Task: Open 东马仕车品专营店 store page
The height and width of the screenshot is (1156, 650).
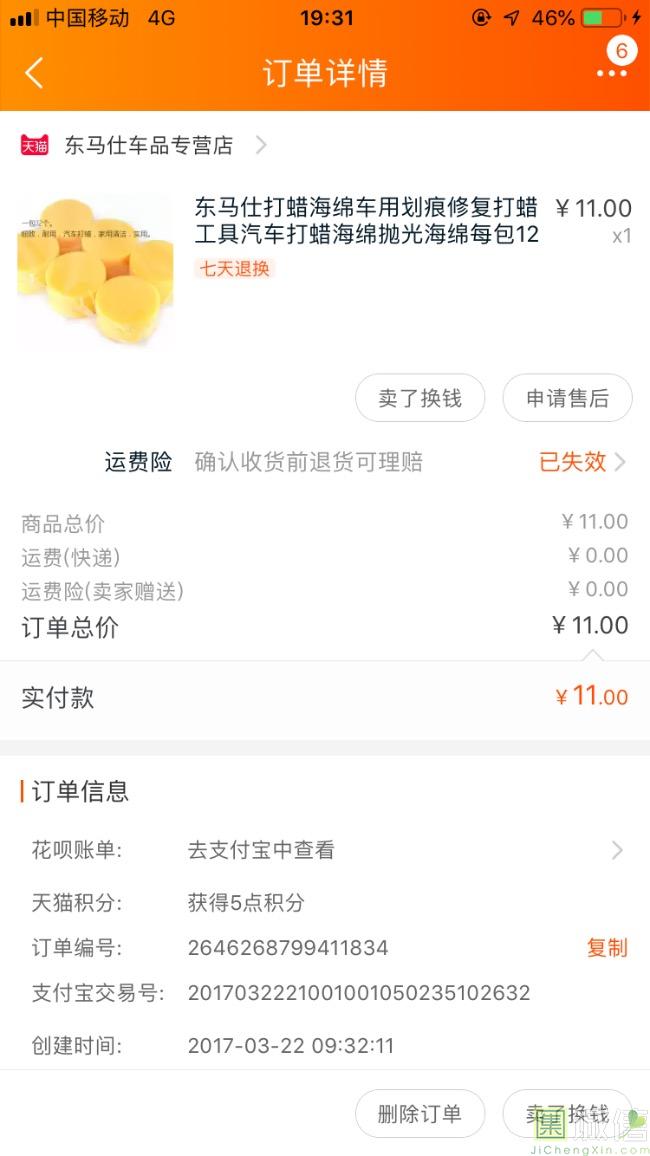Action: (148, 145)
